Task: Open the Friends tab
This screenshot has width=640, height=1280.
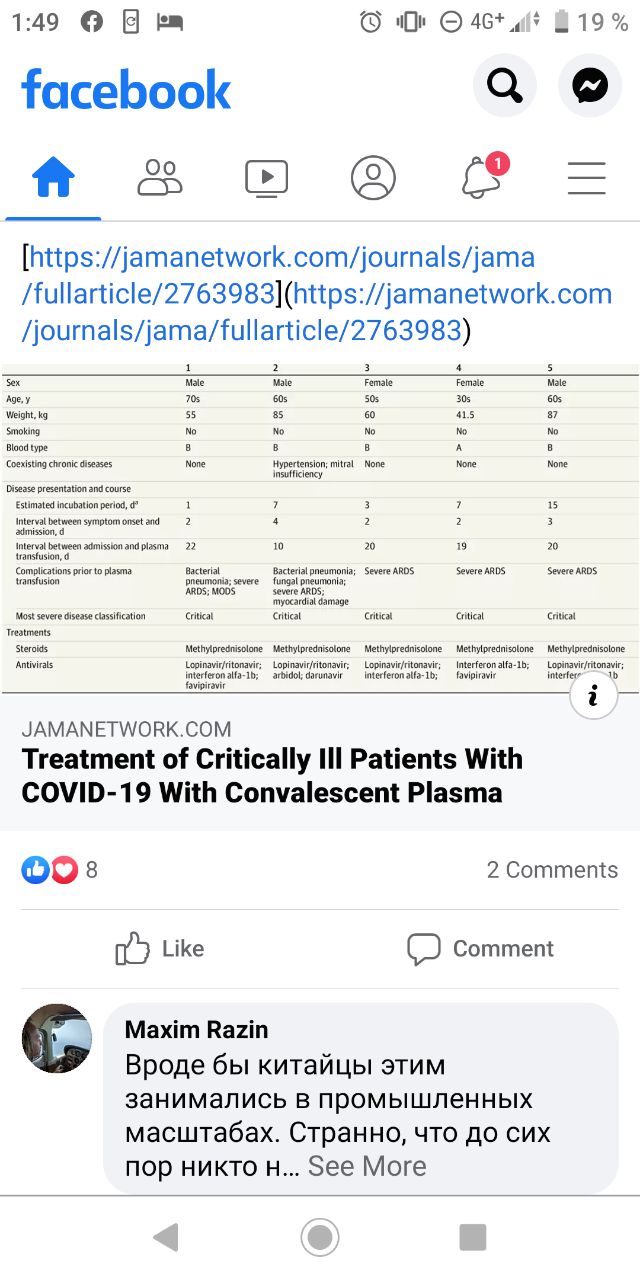Action: coord(160,178)
